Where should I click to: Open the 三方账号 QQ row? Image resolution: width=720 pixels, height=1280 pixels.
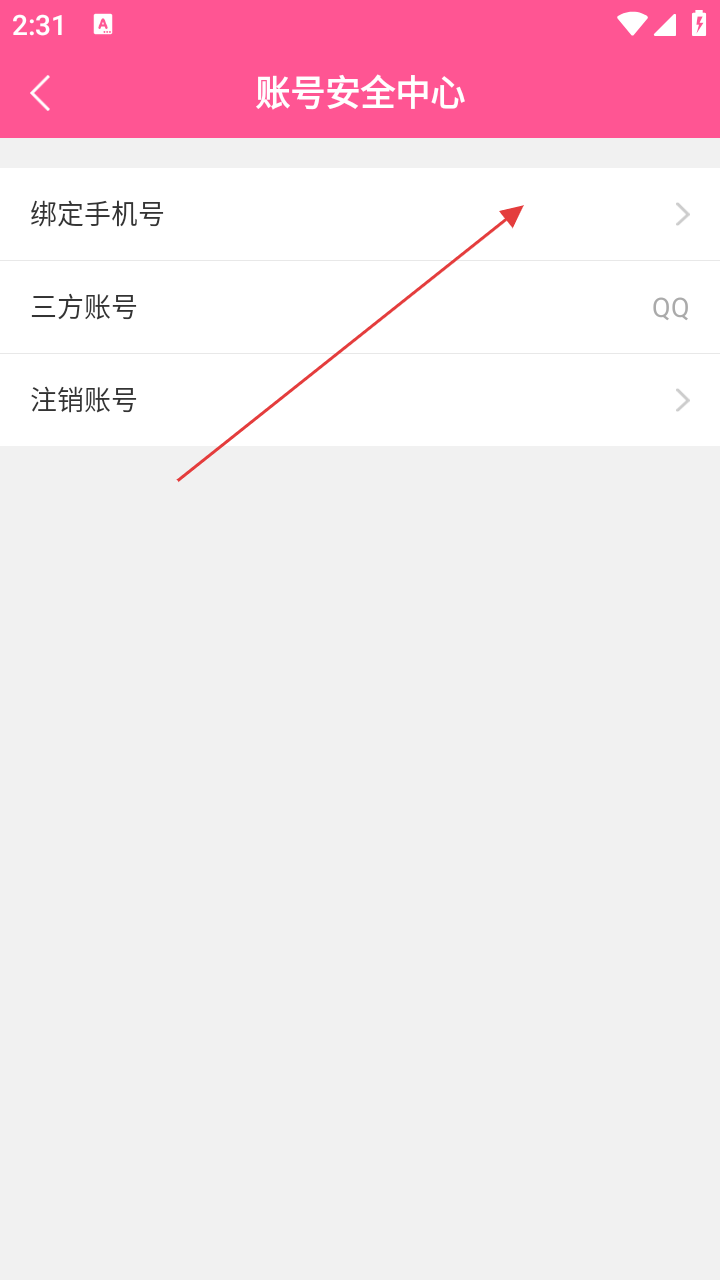[x=360, y=307]
